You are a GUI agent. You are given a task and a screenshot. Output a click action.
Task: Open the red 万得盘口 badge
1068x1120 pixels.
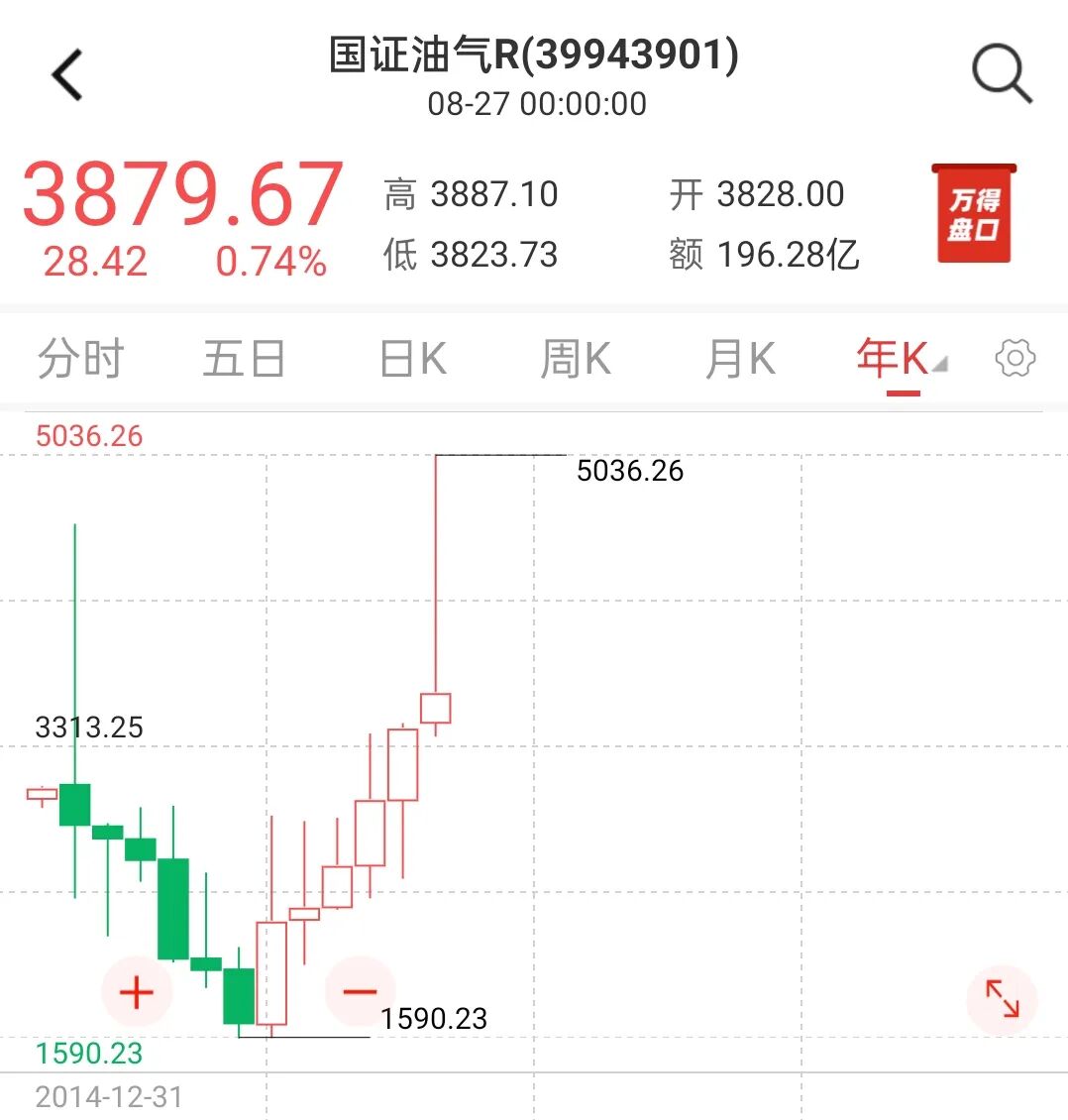(x=974, y=213)
